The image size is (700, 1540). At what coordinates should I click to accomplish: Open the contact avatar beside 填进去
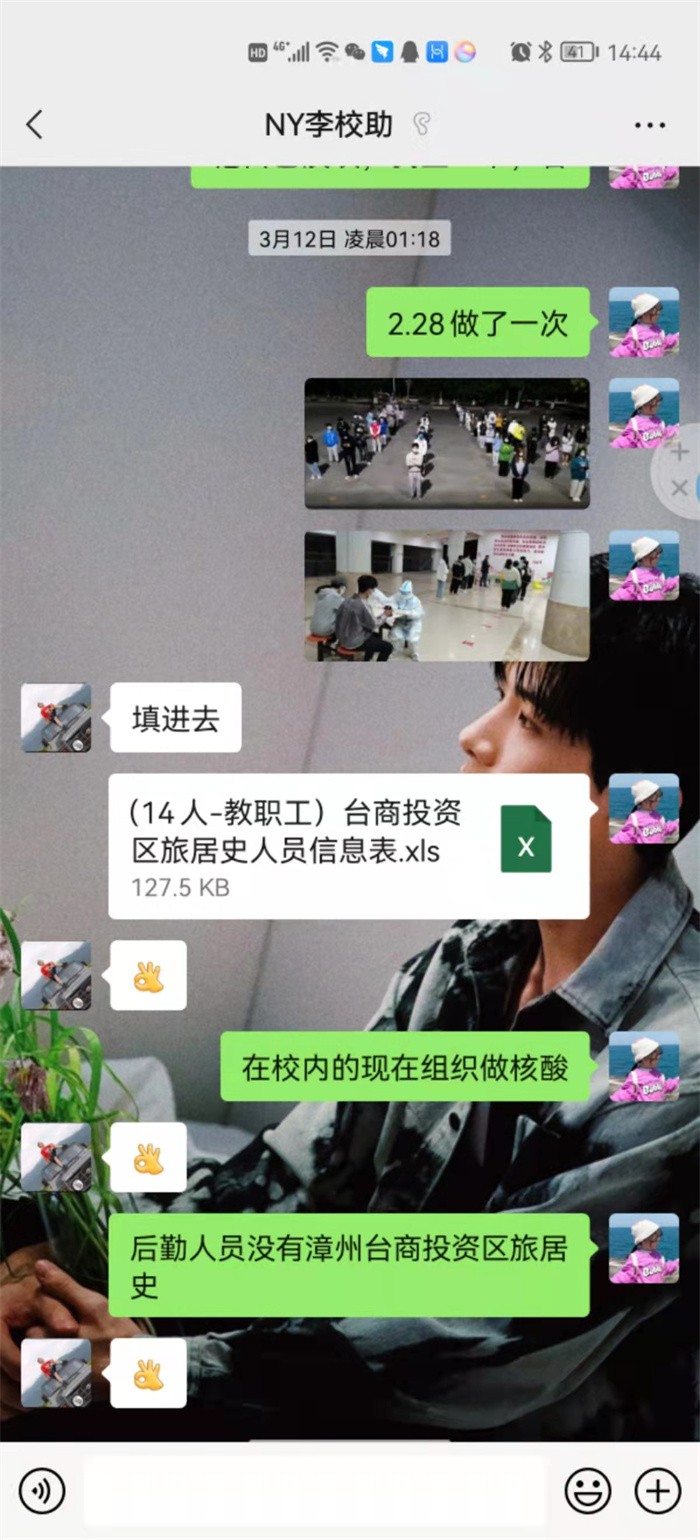coord(56,718)
